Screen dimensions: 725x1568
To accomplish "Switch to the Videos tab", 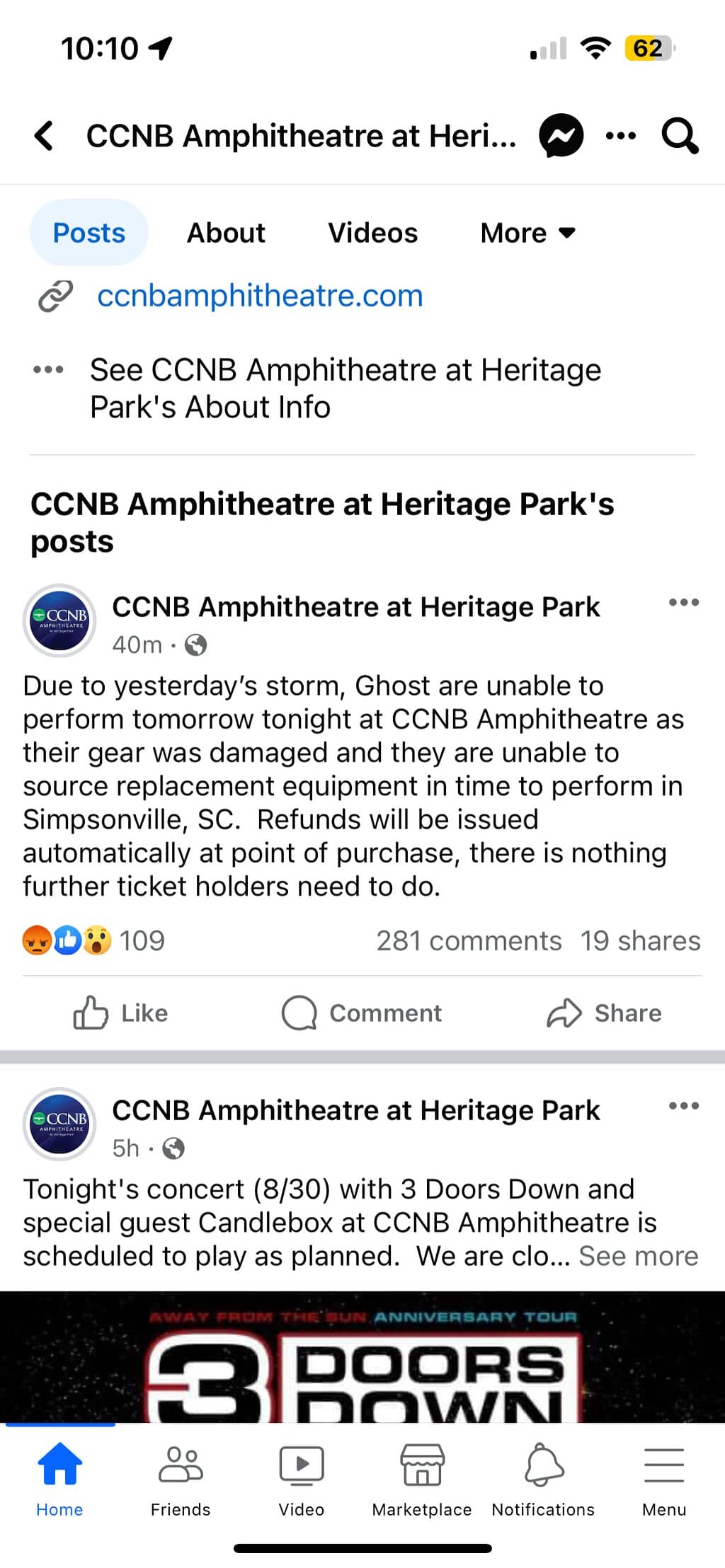I will pyautogui.click(x=372, y=233).
